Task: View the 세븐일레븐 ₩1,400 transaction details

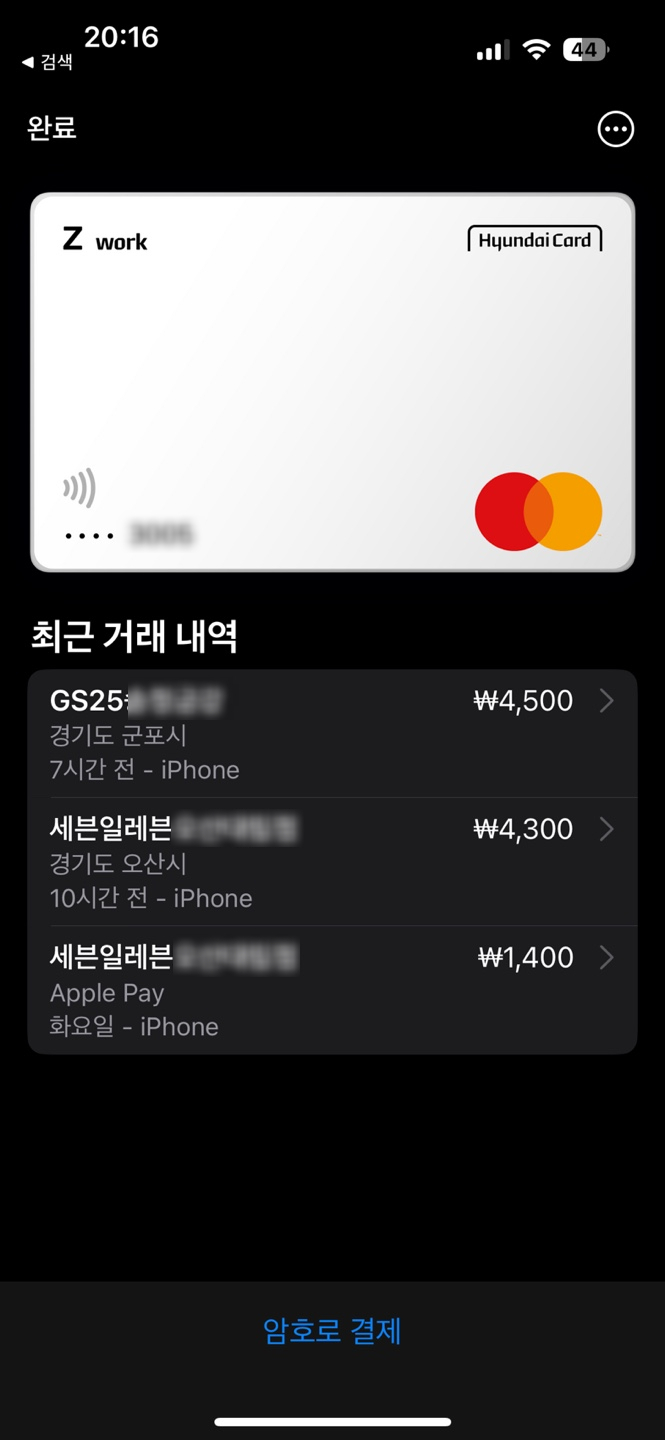Action: pyautogui.click(x=332, y=990)
